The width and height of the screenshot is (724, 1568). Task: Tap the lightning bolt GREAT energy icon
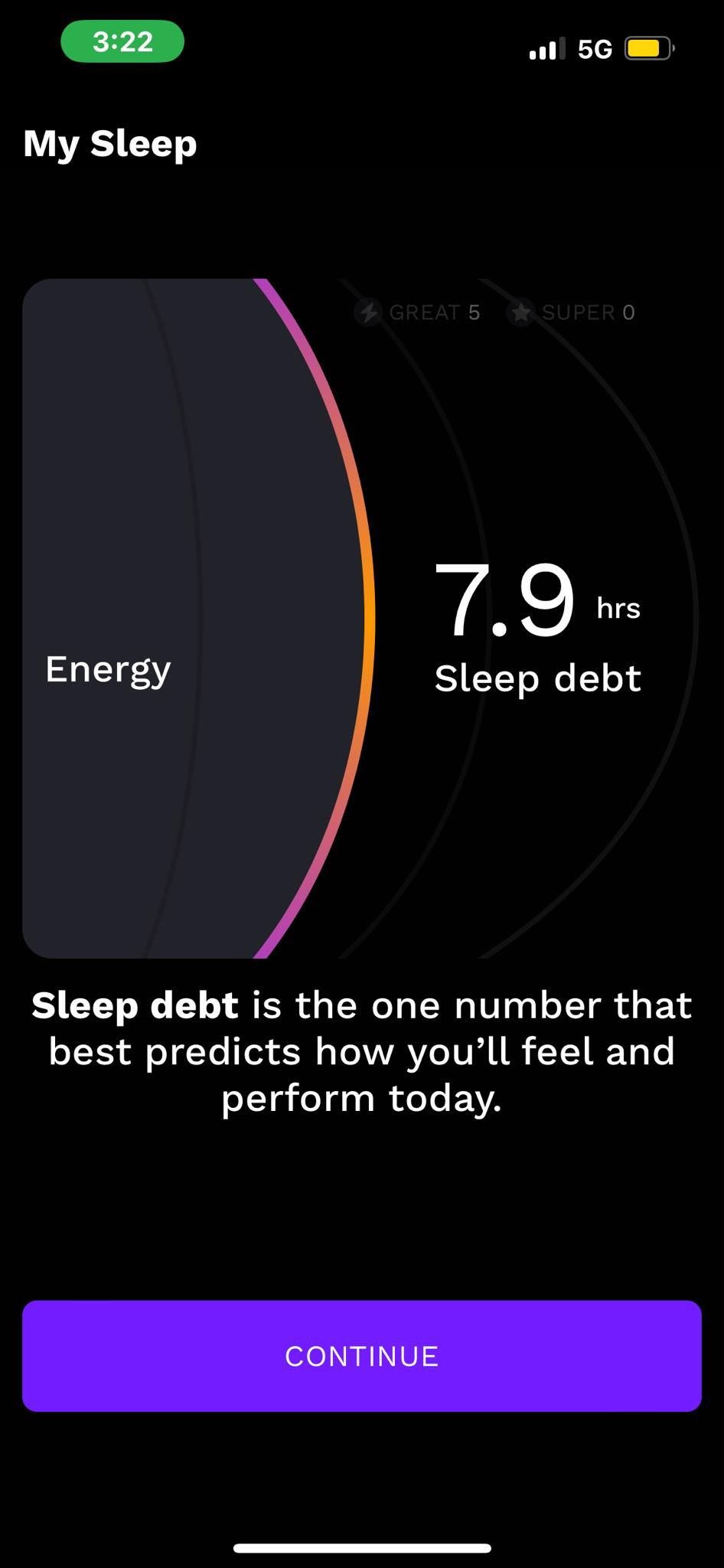tap(368, 312)
